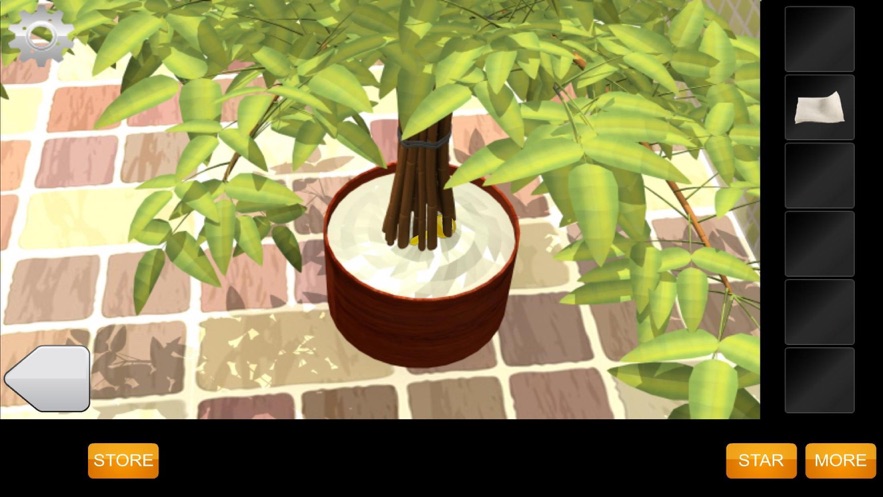Go back with the left arrow

pos(48,378)
